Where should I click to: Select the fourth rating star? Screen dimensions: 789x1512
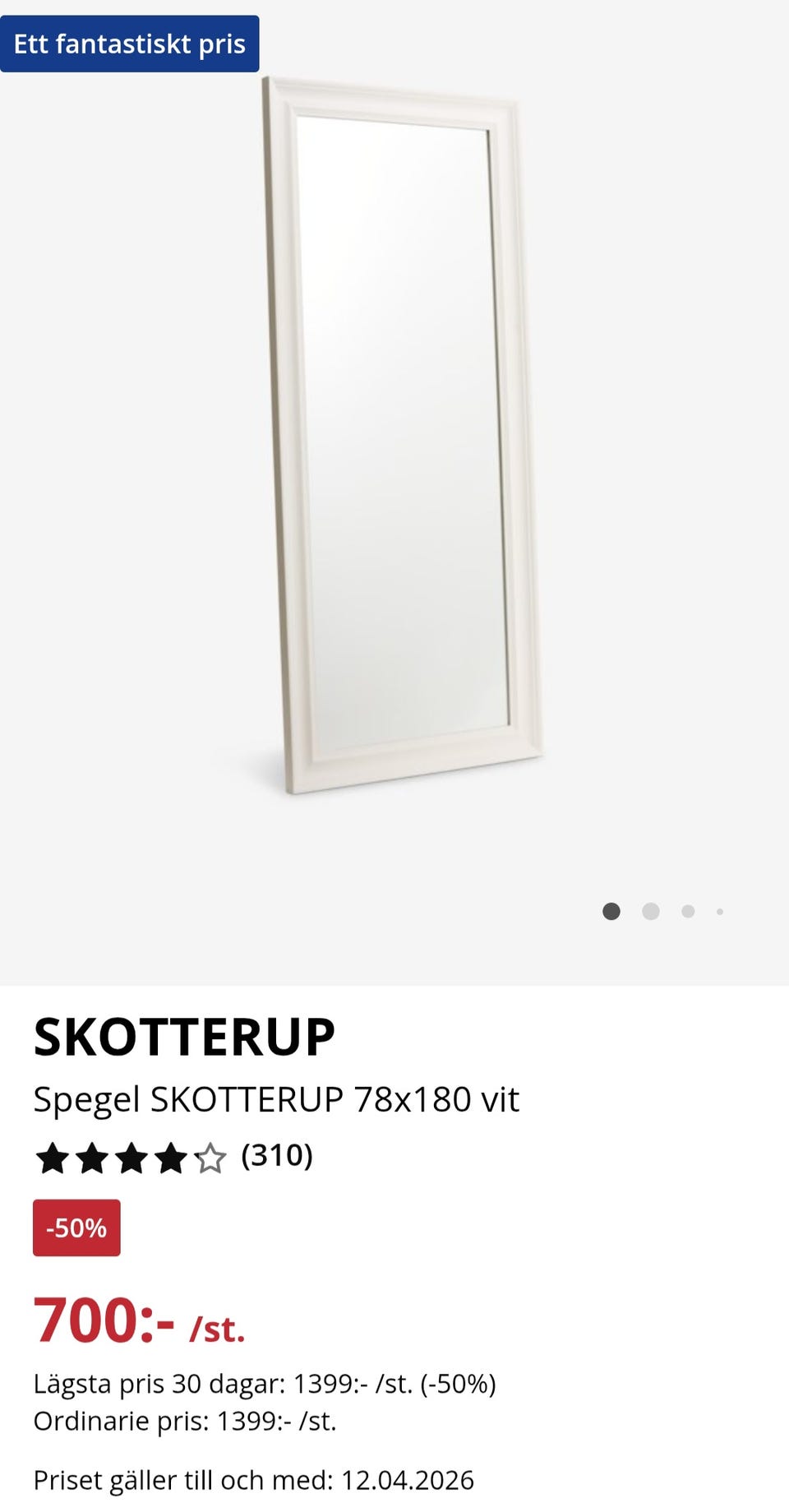click(x=170, y=1158)
